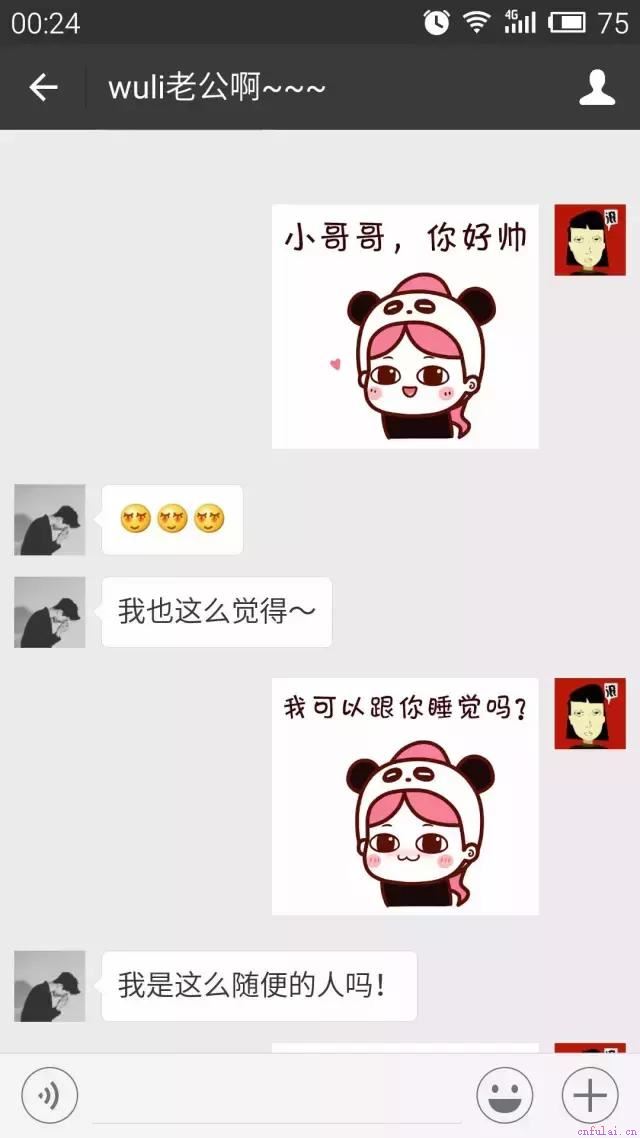The height and width of the screenshot is (1138, 640).
Task: Go back from the chat
Action: click(x=43, y=88)
